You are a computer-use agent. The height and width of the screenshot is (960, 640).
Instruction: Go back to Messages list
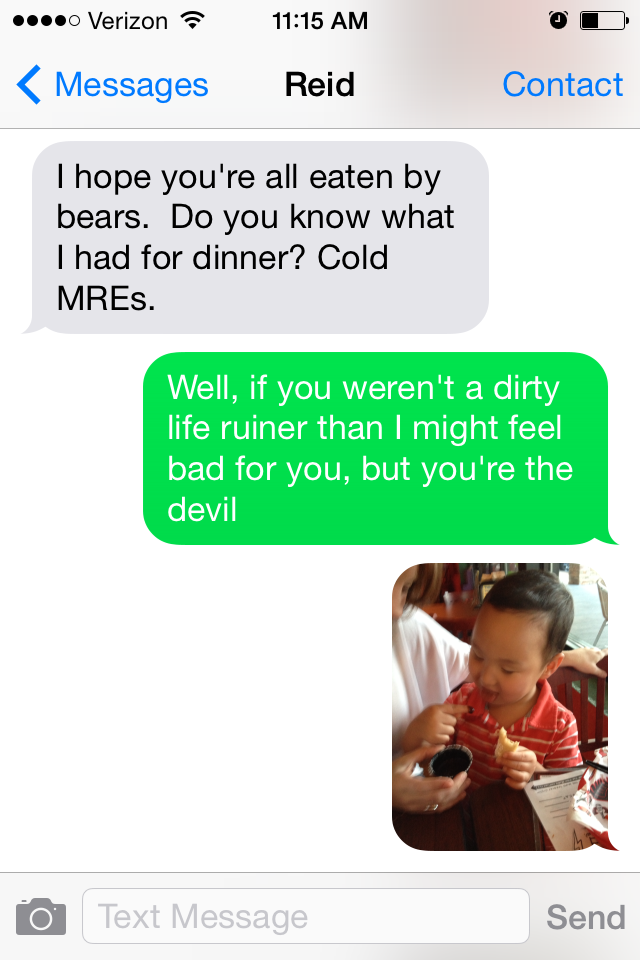(112, 85)
